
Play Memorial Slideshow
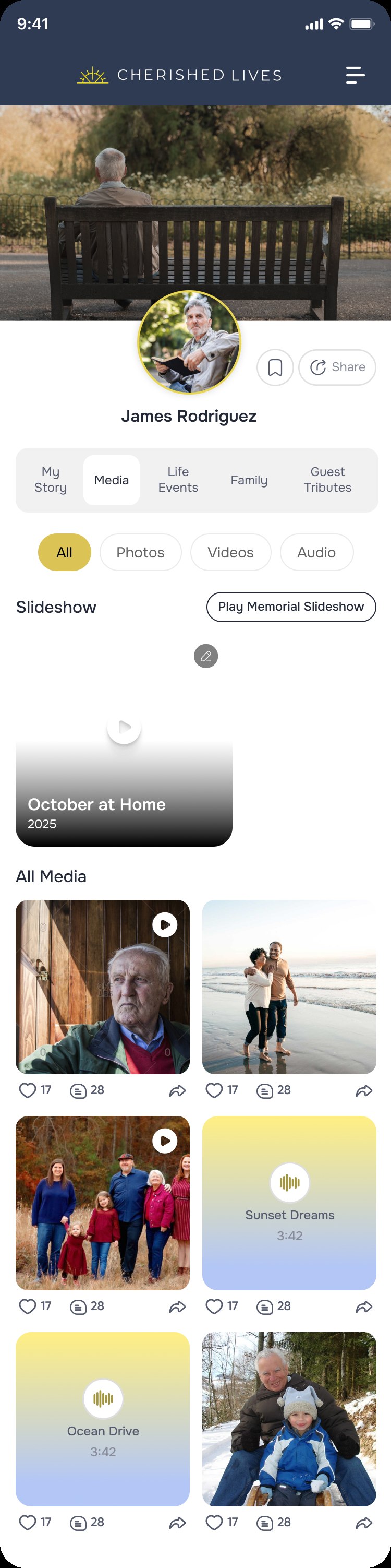[291, 606]
